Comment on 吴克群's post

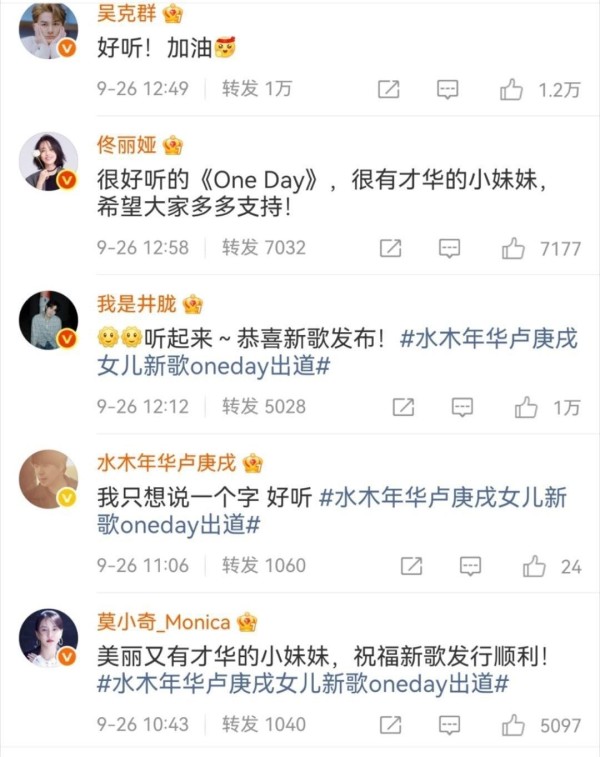(x=448, y=89)
